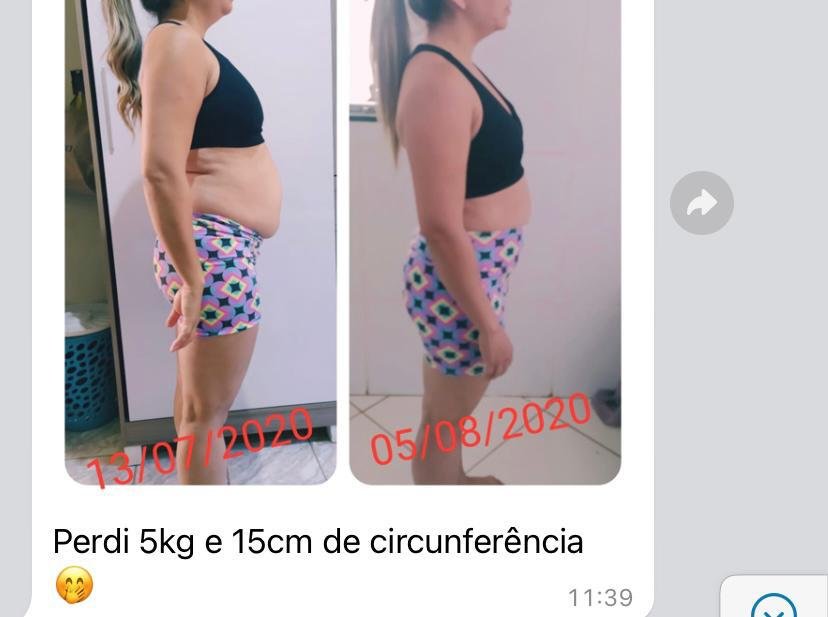Forward this message with the arrow
The image size is (828, 617).
click(701, 203)
